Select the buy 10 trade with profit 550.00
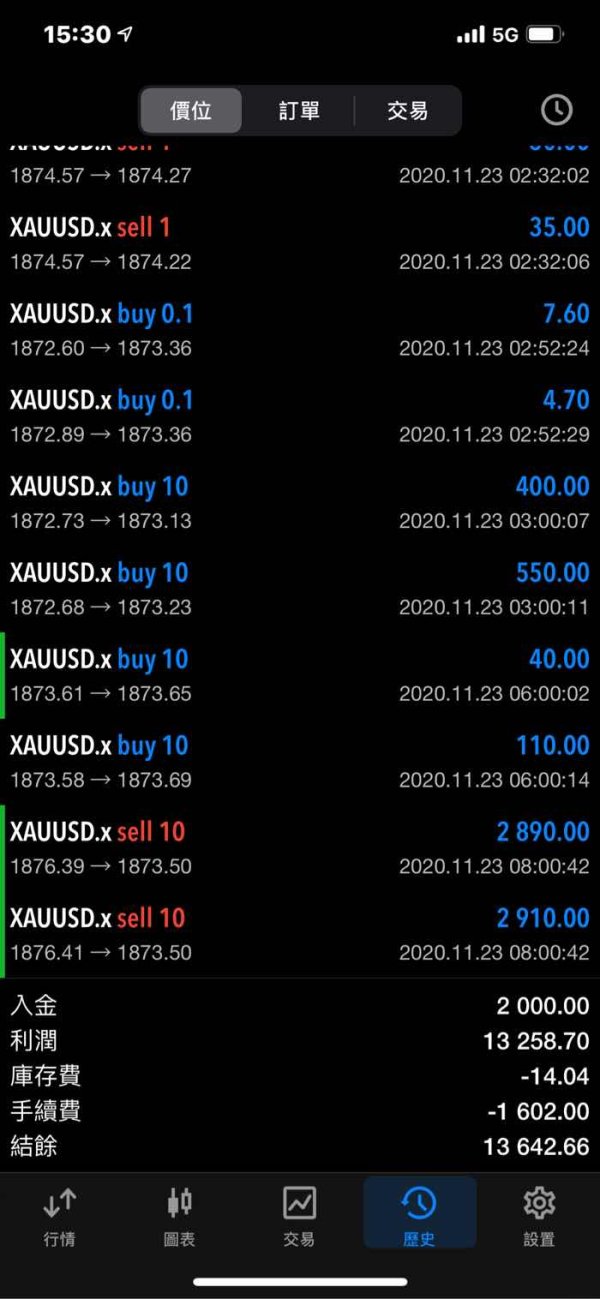The width and height of the screenshot is (600, 1299). pyautogui.click(x=300, y=588)
